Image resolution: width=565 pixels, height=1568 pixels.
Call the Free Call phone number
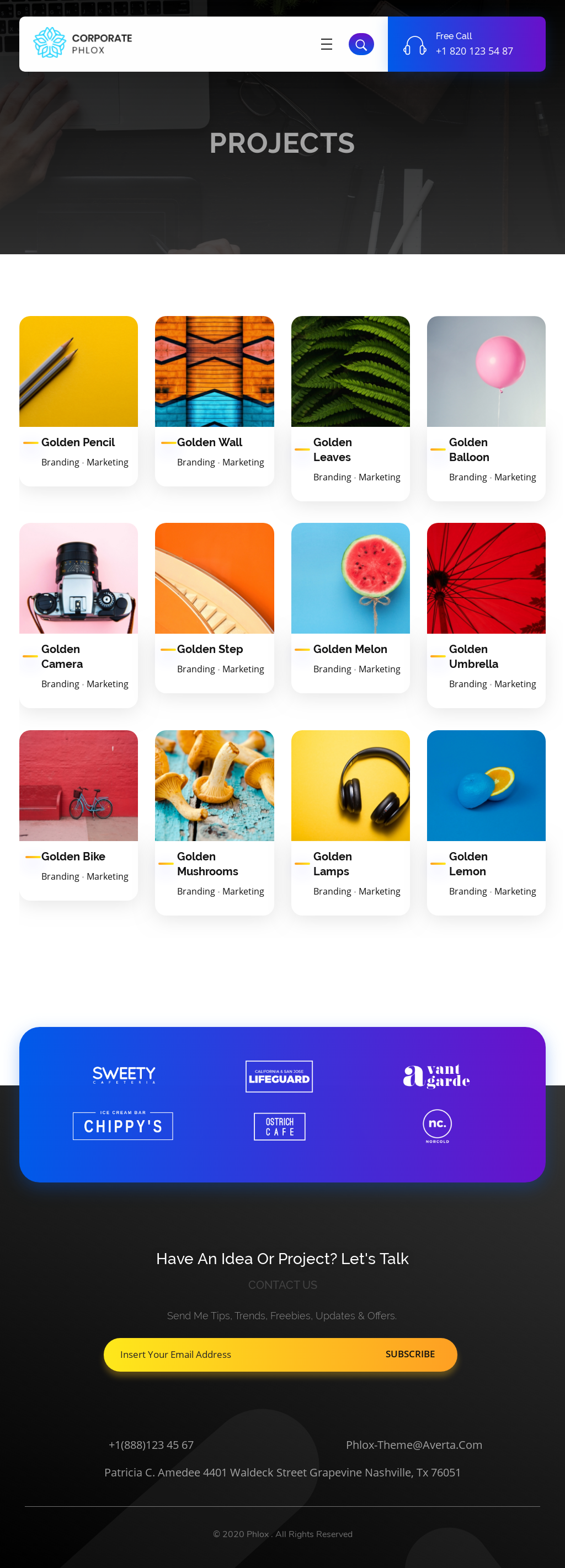[473, 51]
